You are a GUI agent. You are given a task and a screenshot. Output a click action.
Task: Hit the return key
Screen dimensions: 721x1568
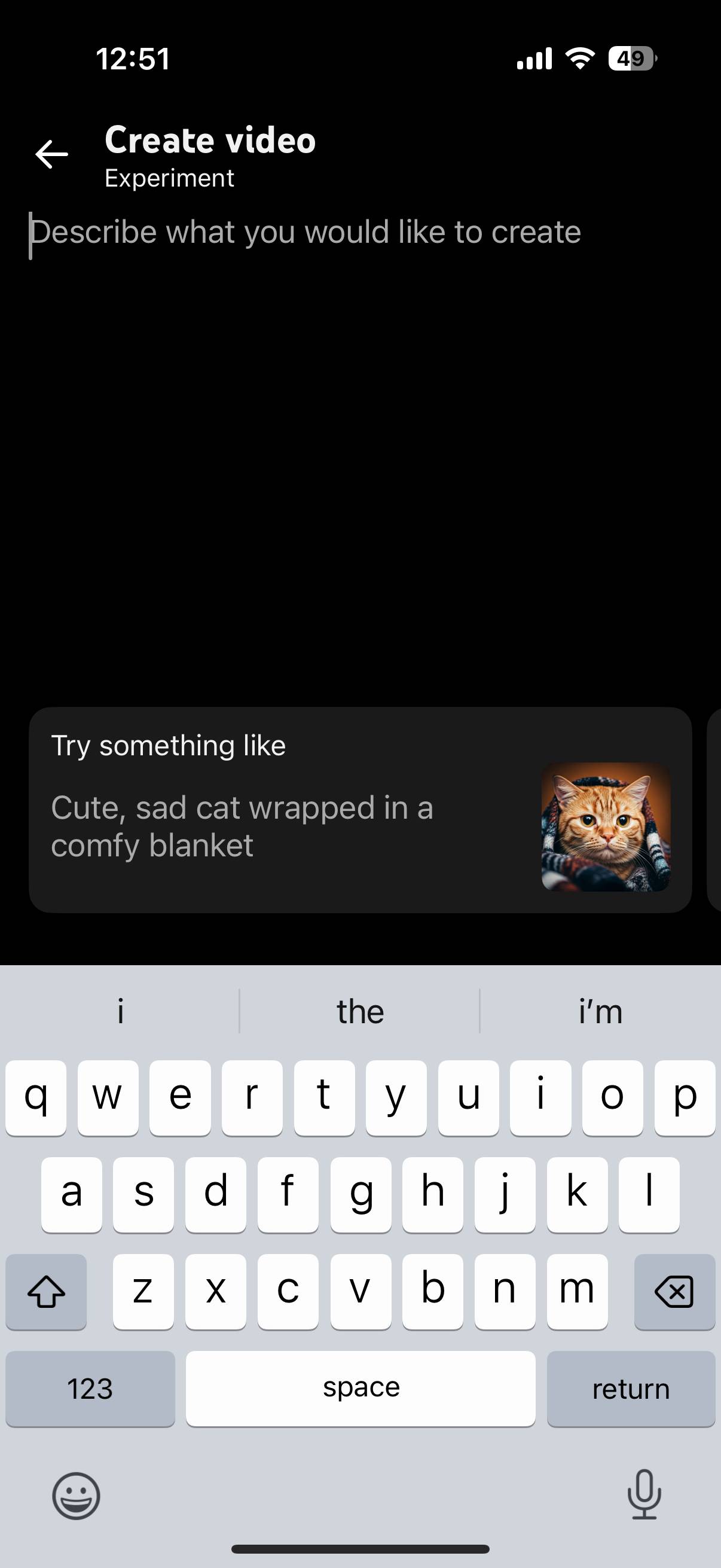coord(631,1389)
